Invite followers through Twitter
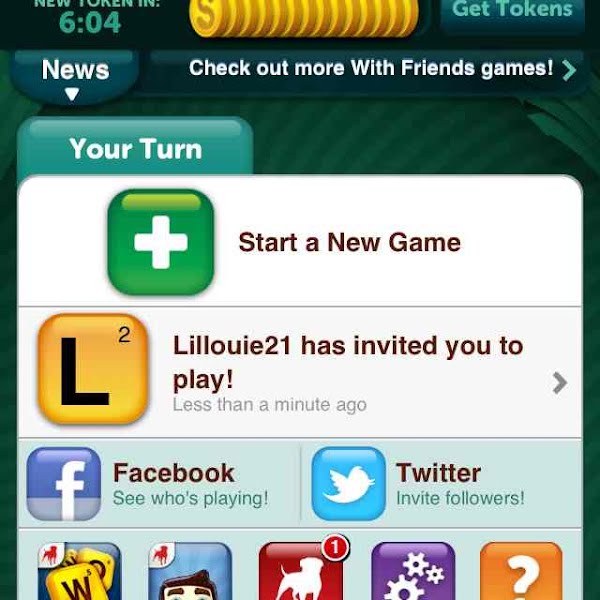Viewport: 600px width, 600px height. point(440,484)
